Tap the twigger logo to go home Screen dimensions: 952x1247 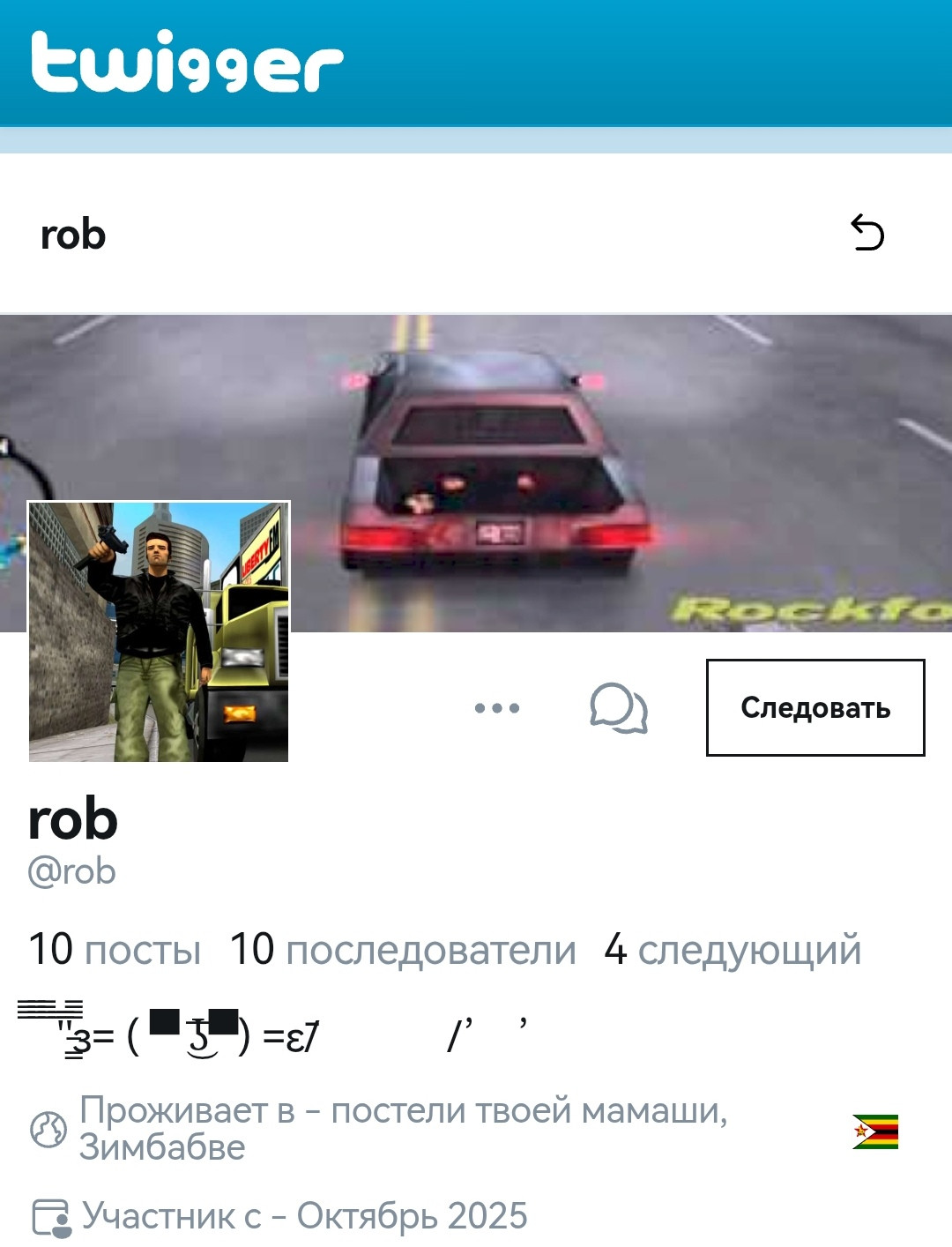186,62
